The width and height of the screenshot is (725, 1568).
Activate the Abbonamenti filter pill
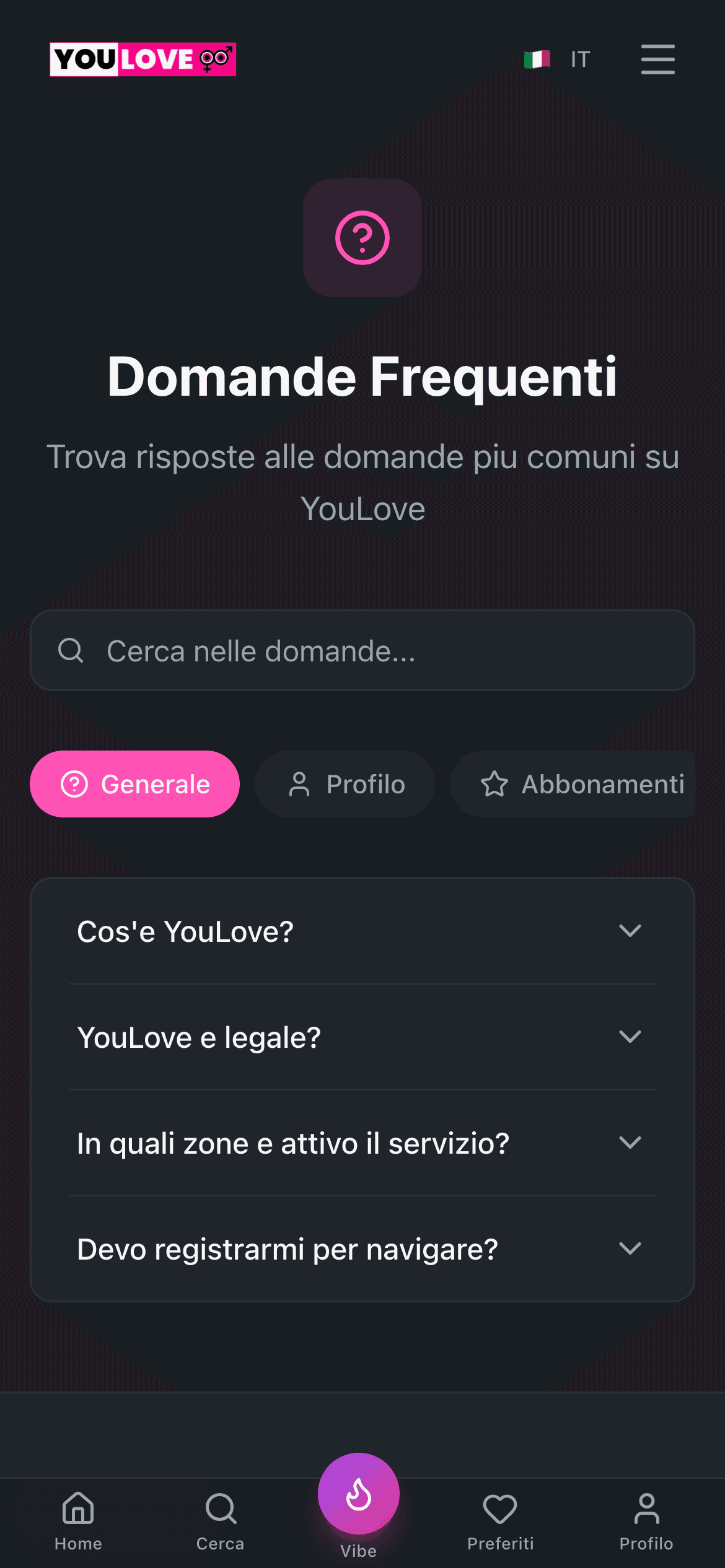(x=571, y=784)
